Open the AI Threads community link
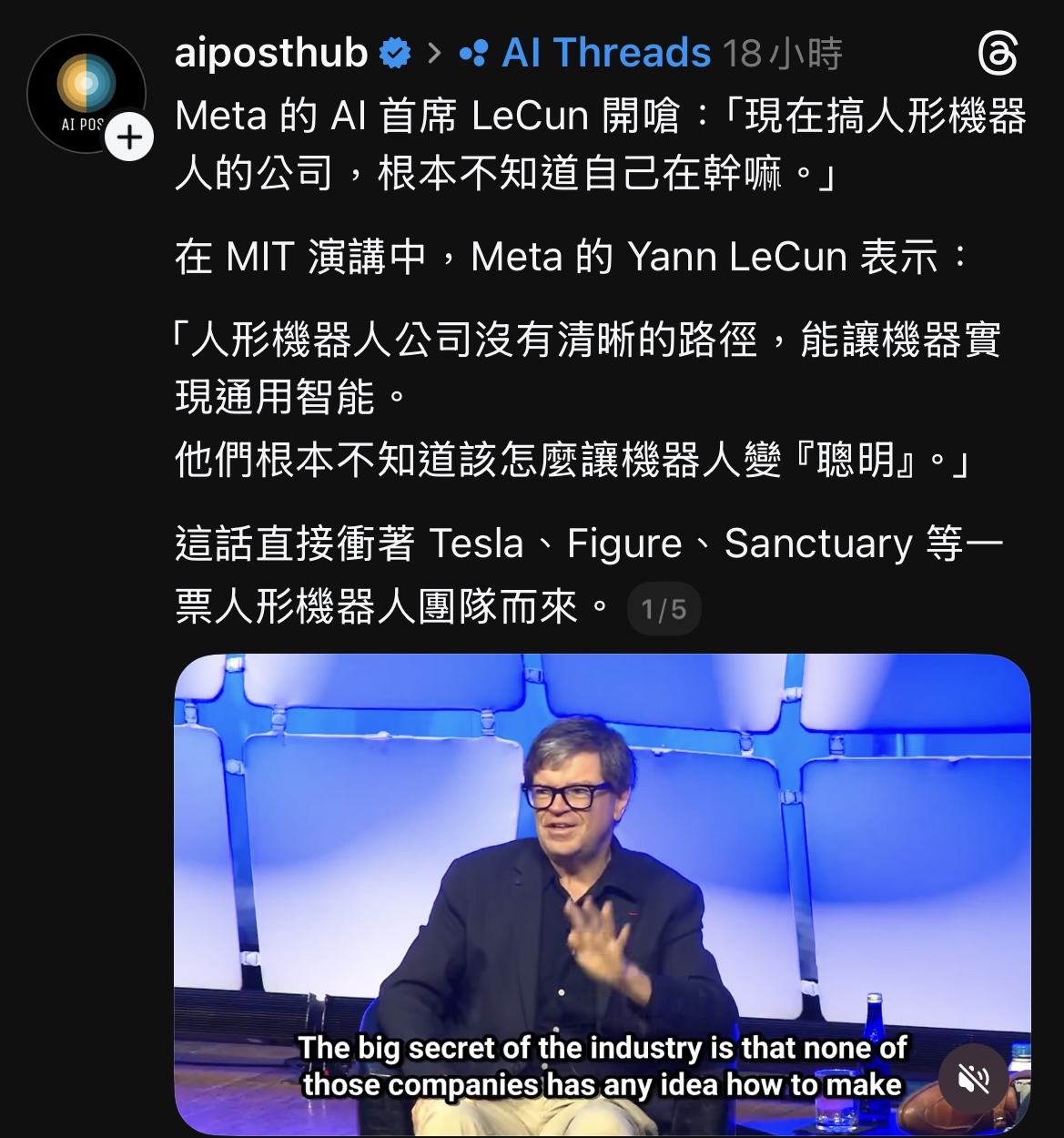Viewport: 1064px width, 1138px height. [604, 53]
